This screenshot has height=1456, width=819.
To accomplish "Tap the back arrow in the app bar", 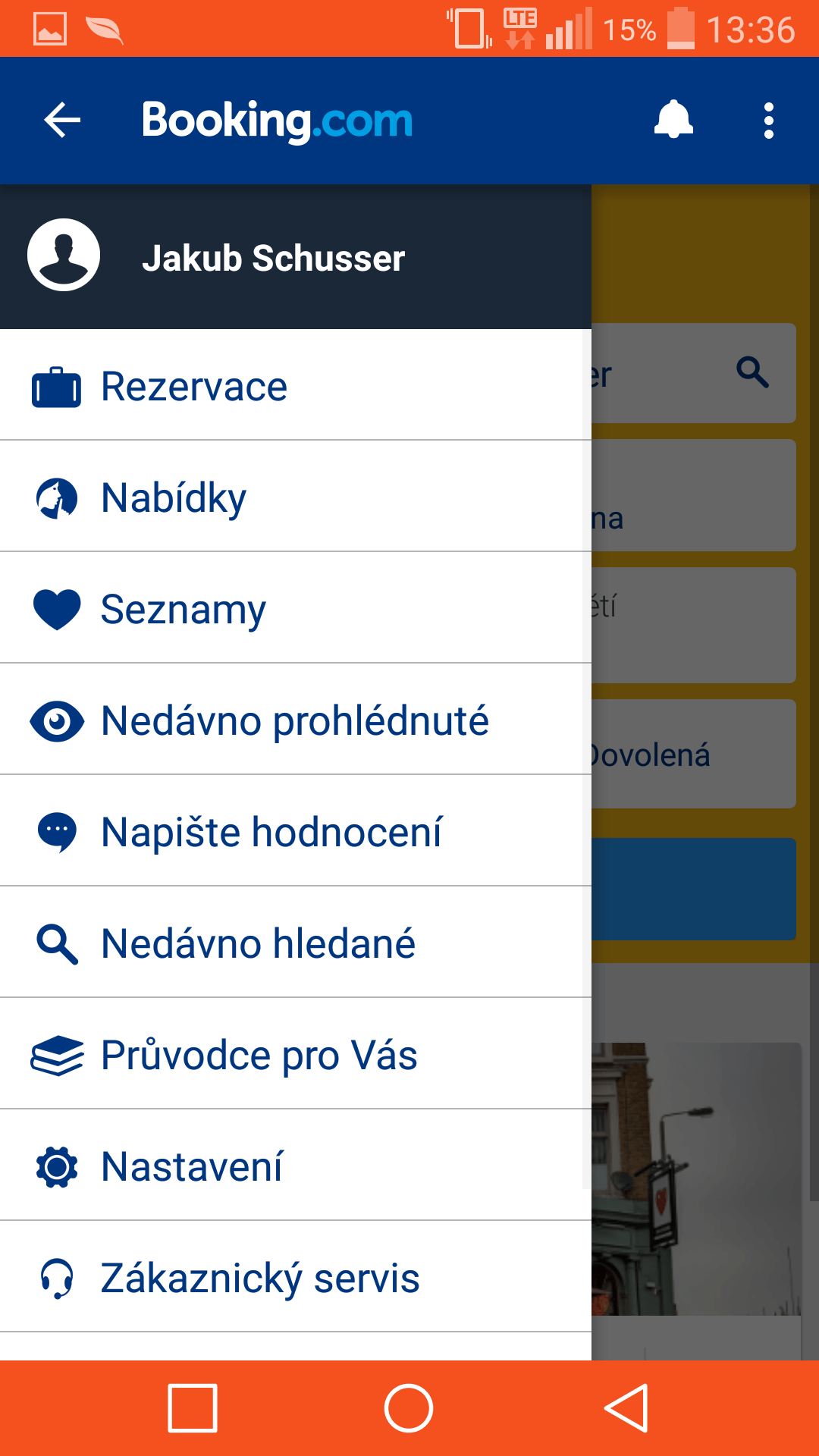I will pyautogui.click(x=62, y=121).
